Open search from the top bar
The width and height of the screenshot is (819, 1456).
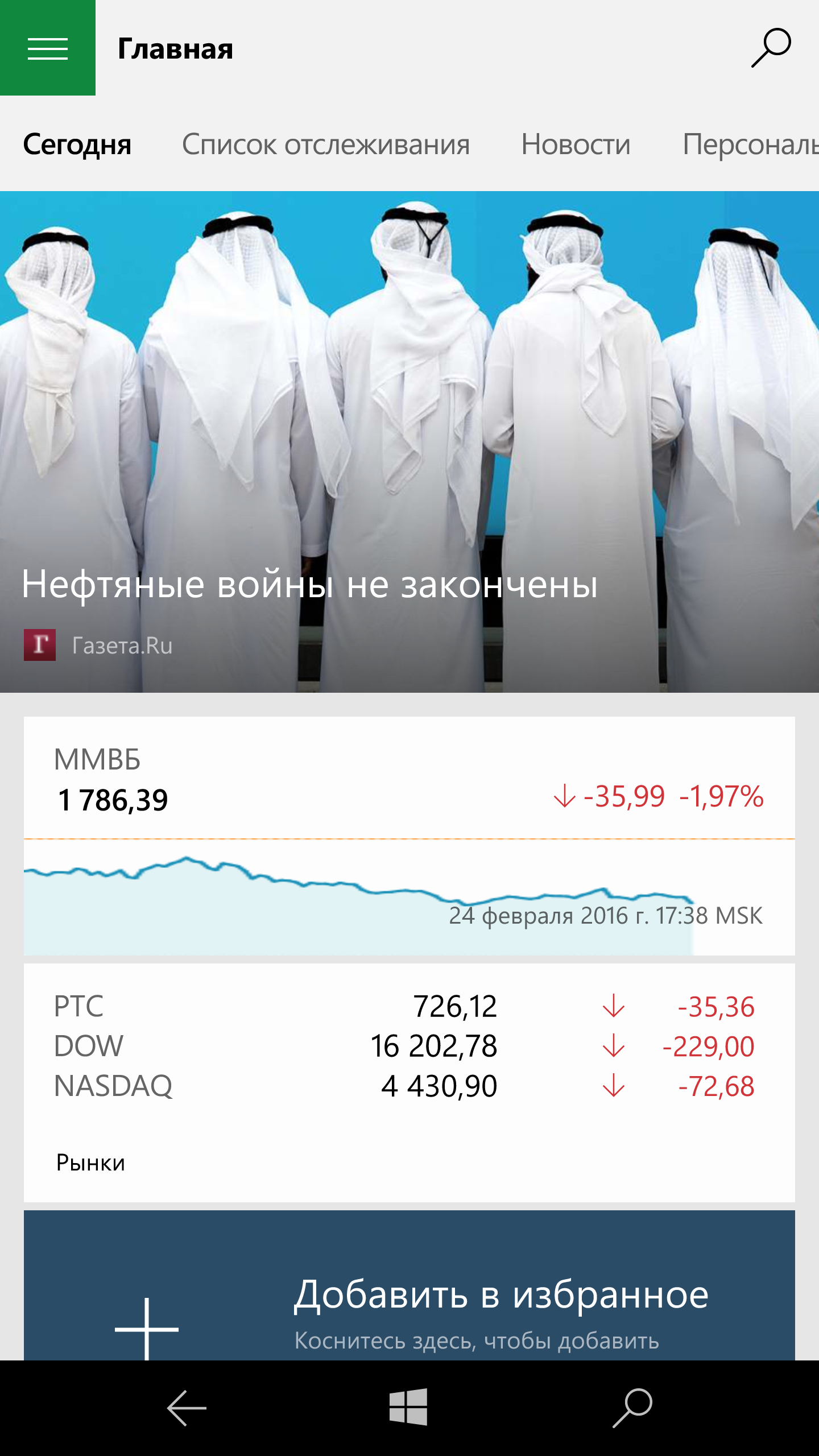[x=771, y=48]
